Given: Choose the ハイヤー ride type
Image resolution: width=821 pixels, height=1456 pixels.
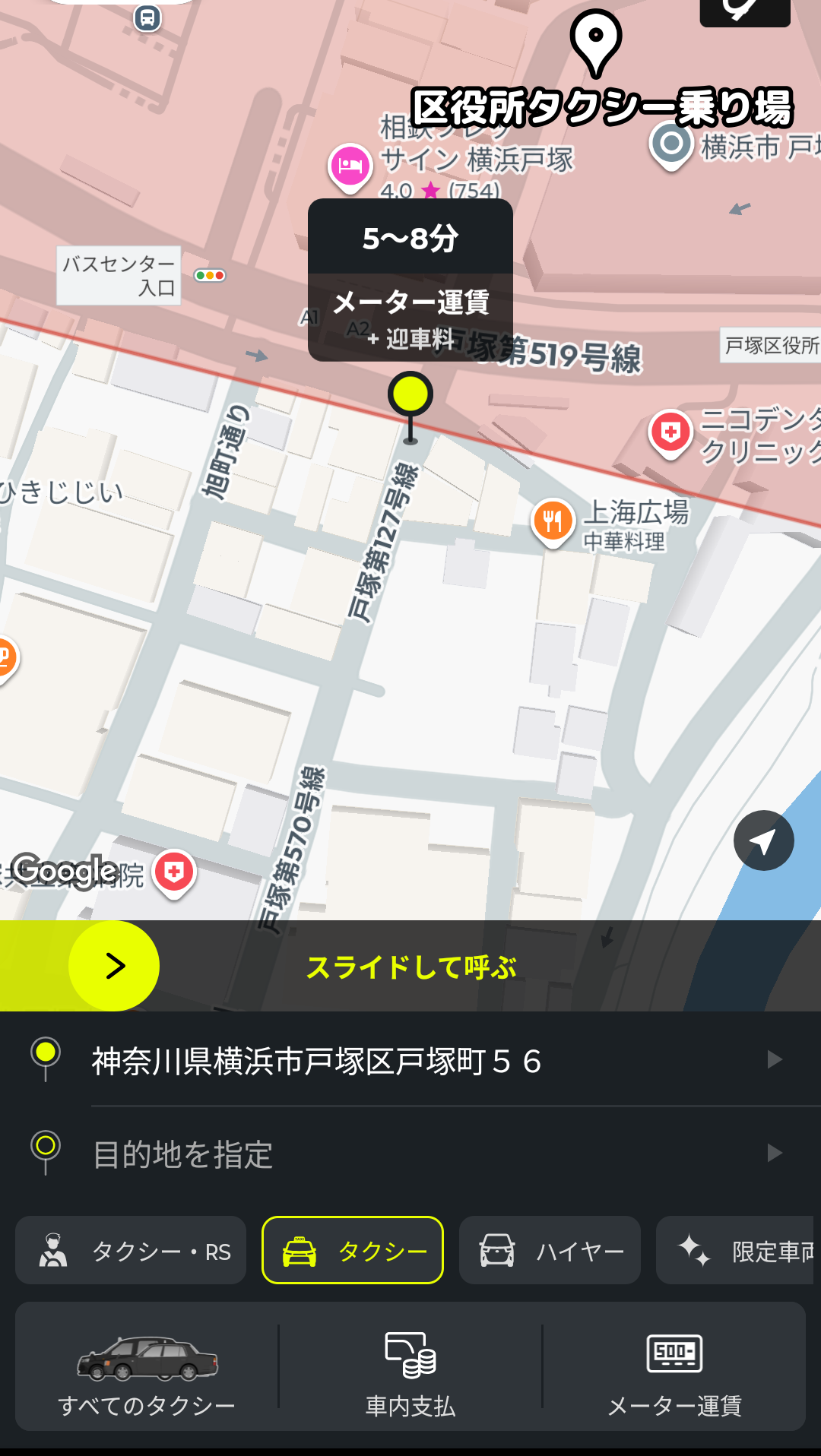Looking at the screenshot, I should 550,1251.
